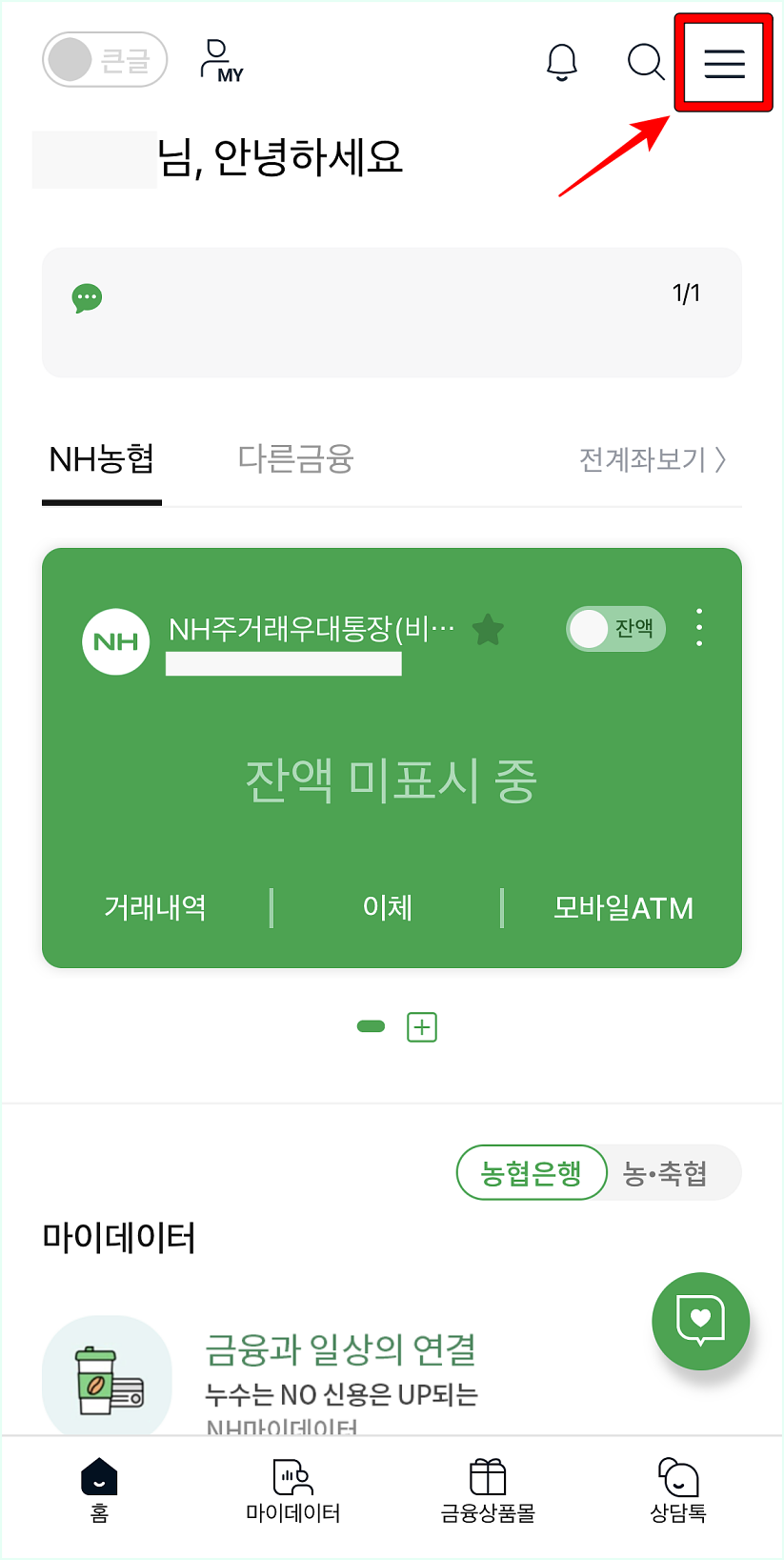Switch to the 다른금융 tab
The image size is (784, 1560).
coord(294,460)
